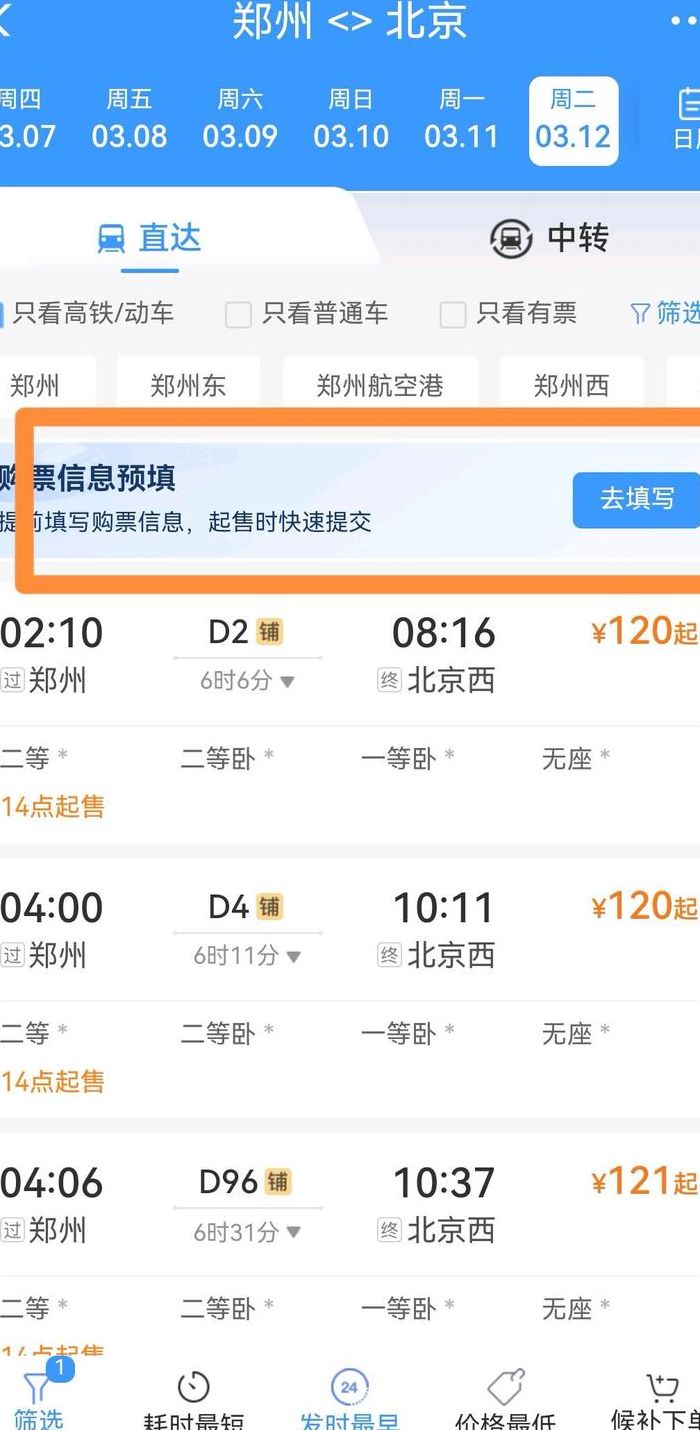Expand the D2 6时6分 stops dropdown
The image size is (700, 1430).
click(x=247, y=681)
